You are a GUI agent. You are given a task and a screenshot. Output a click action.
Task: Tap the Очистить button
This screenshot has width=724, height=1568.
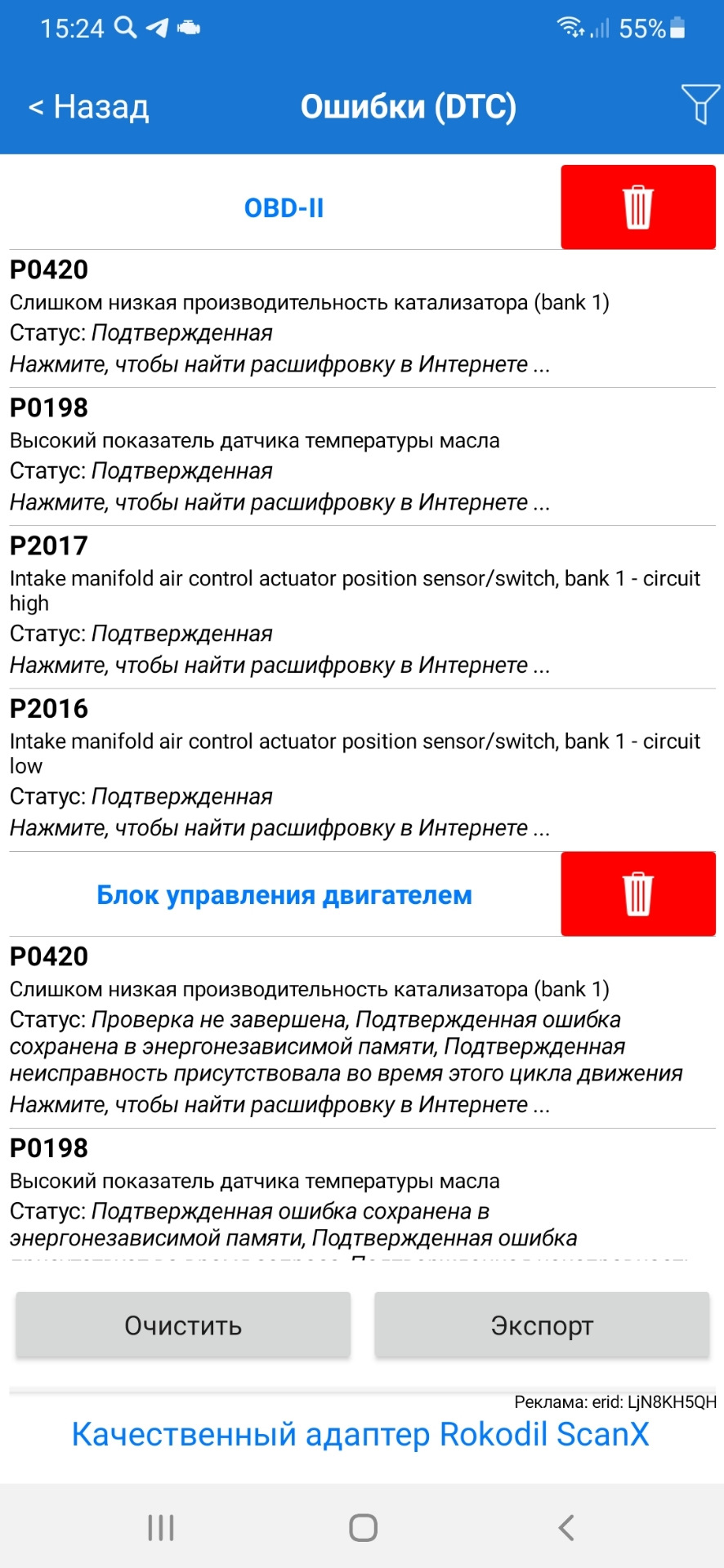click(183, 1325)
